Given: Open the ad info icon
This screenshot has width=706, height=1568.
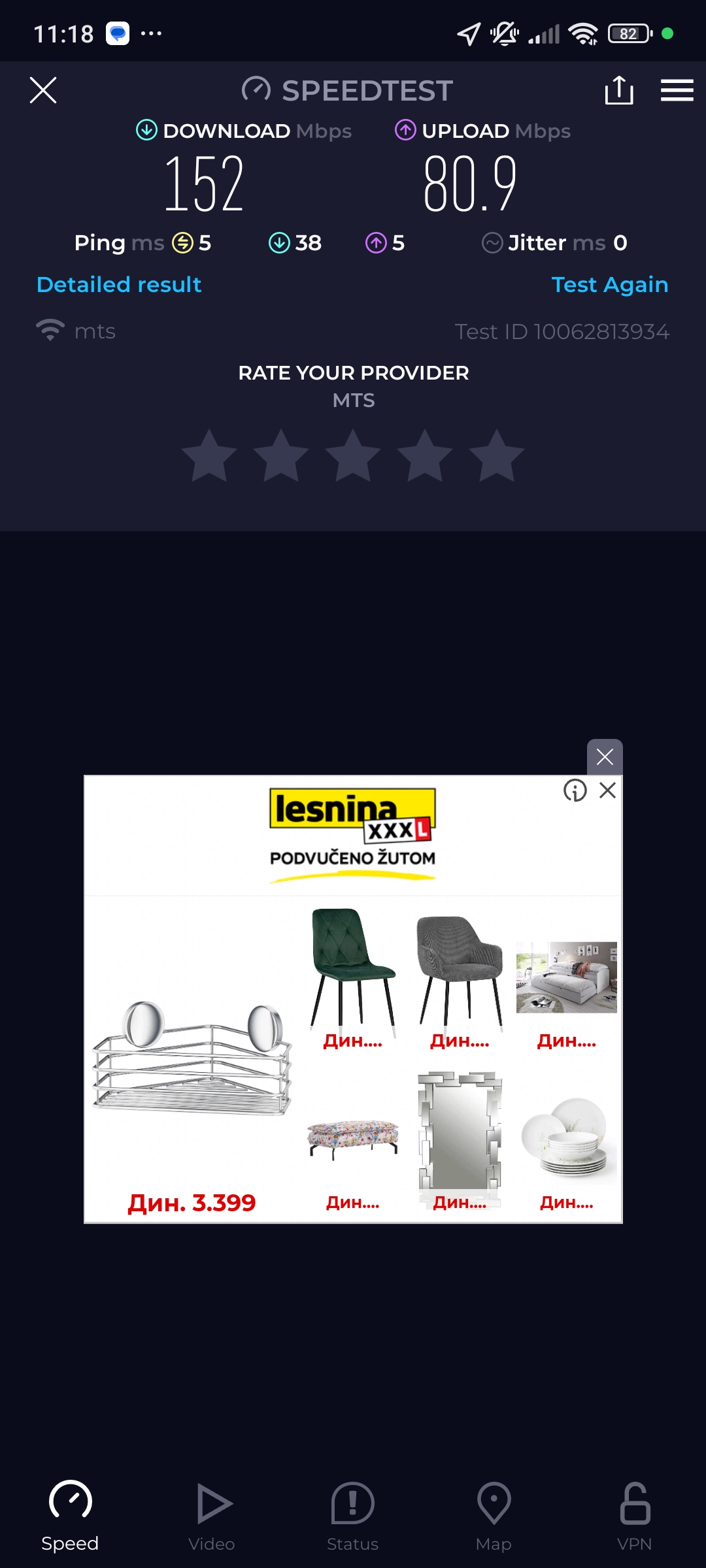Looking at the screenshot, I should click(575, 791).
